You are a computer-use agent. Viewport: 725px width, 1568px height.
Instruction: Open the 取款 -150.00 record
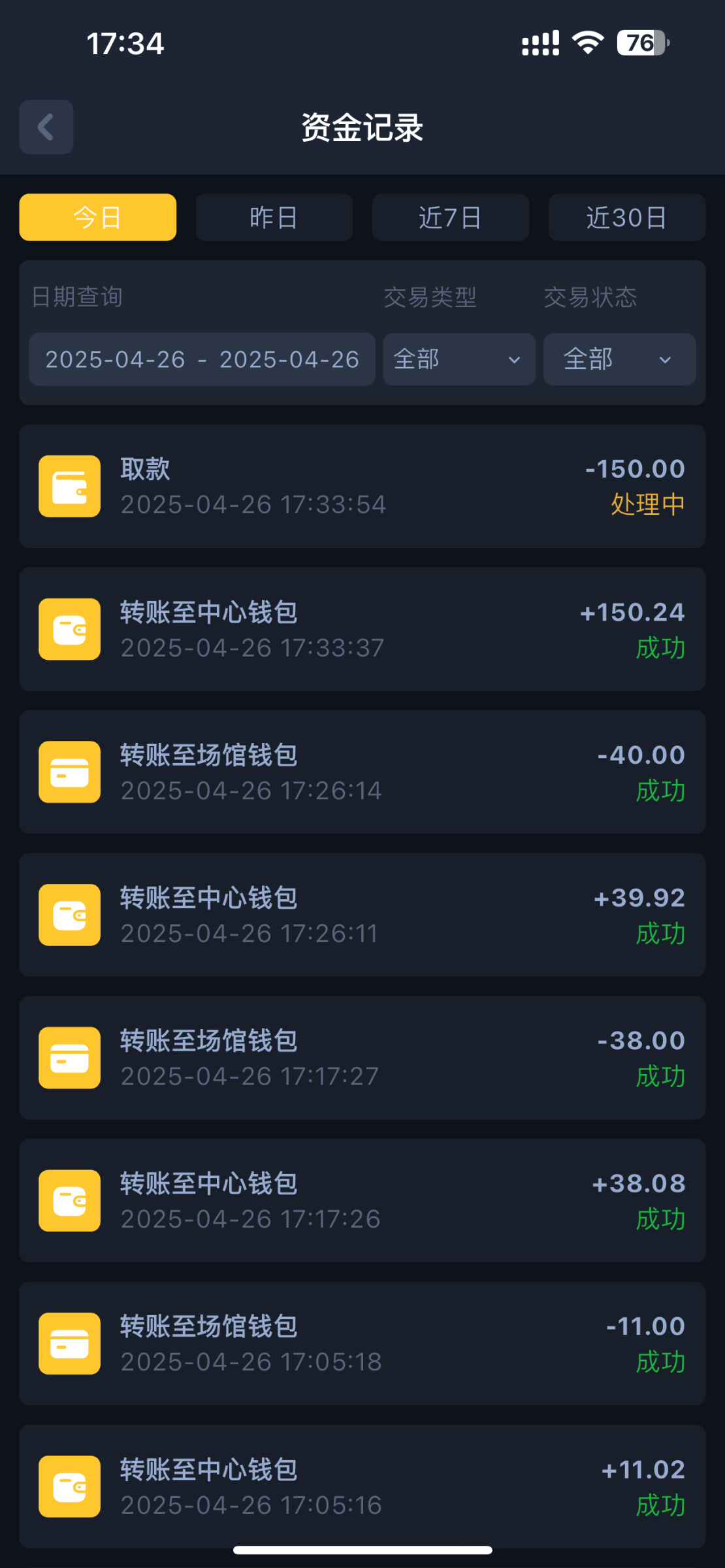point(362,487)
